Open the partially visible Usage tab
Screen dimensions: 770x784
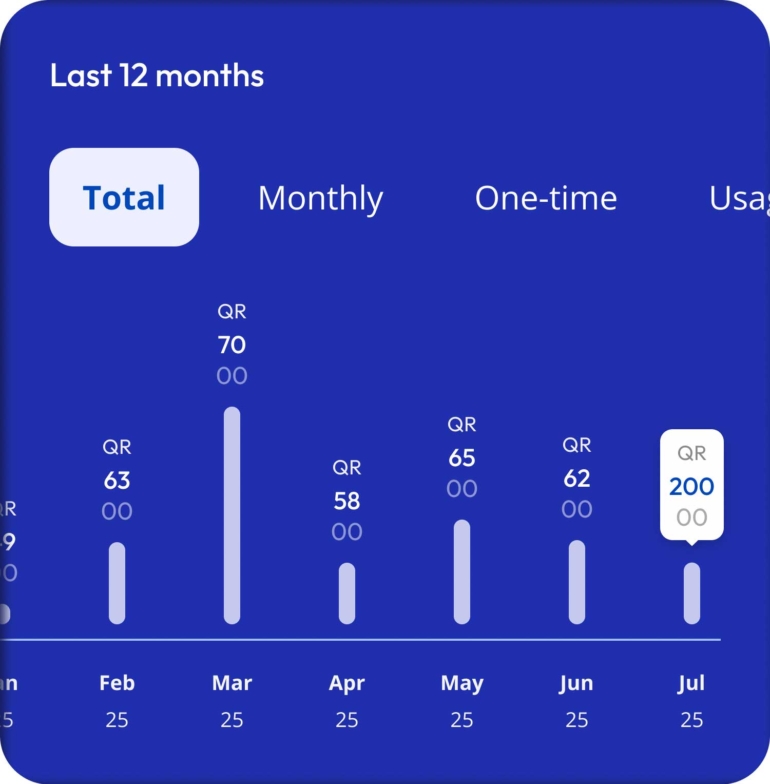tap(738, 198)
